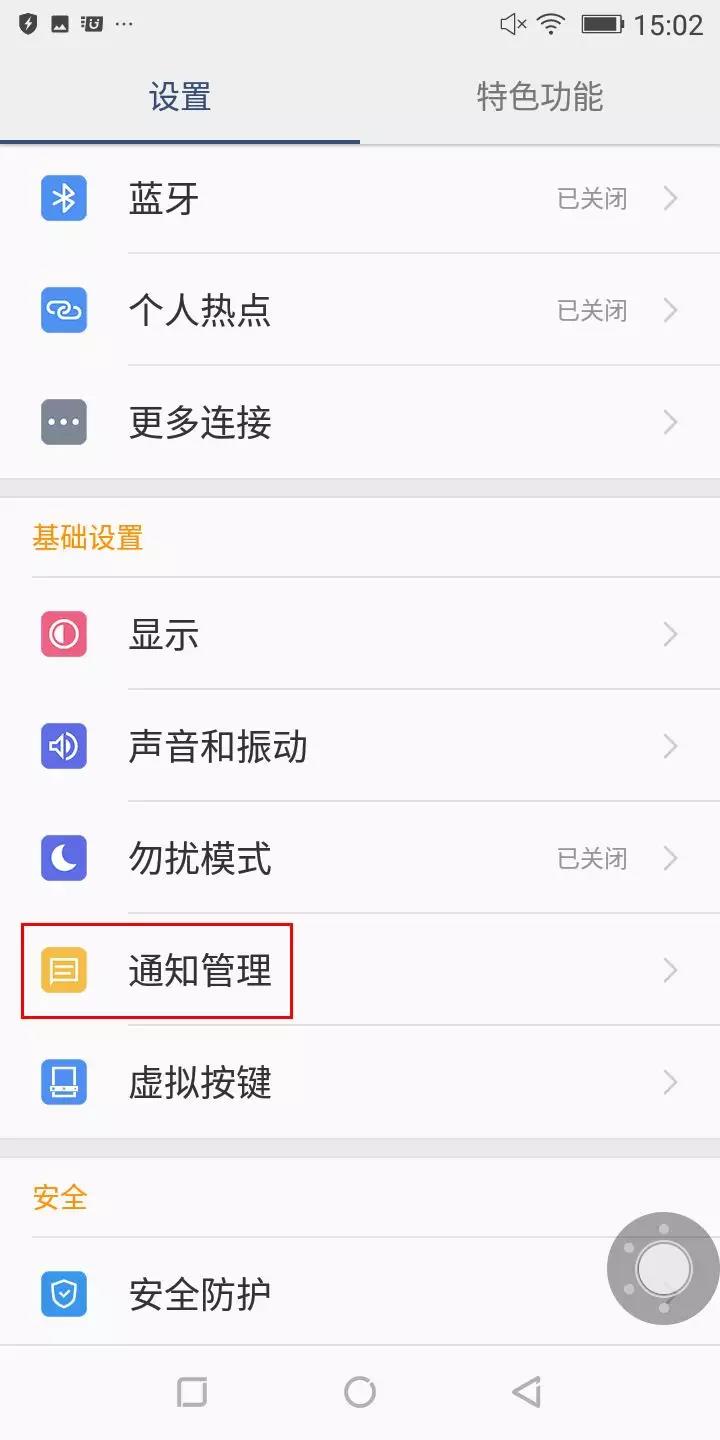Open 更多连接
720x1440 pixels.
[360, 422]
